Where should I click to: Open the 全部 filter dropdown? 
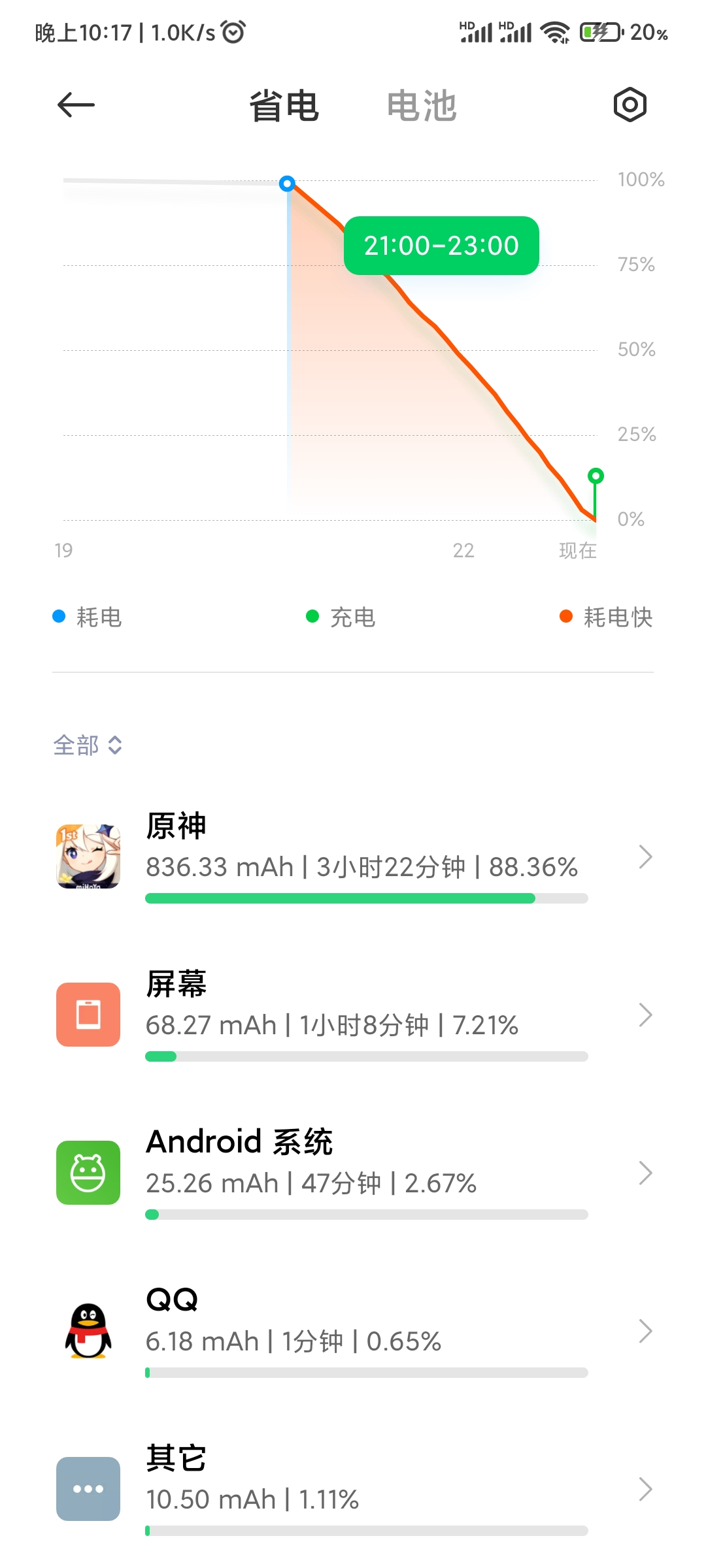click(x=88, y=745)
